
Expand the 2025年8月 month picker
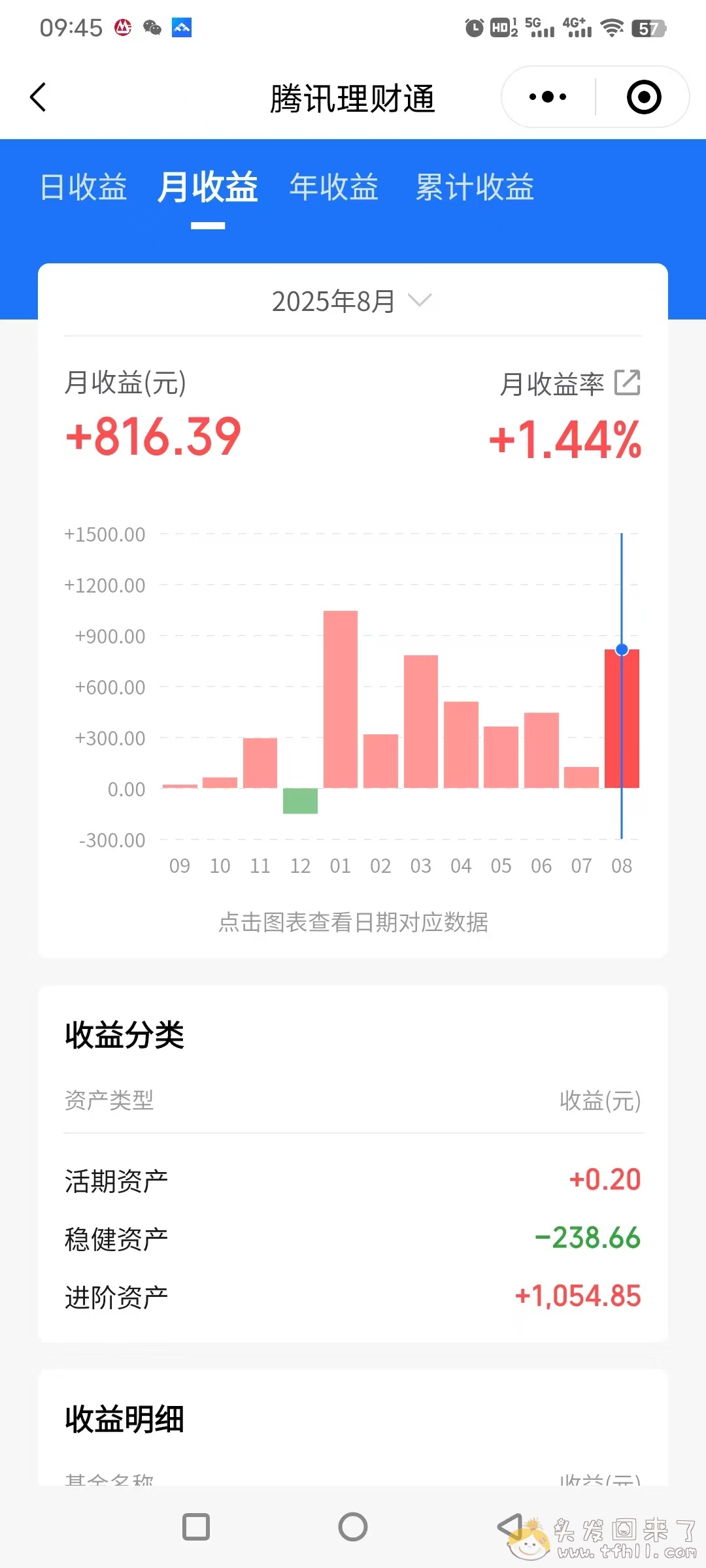tap(352, 301)
